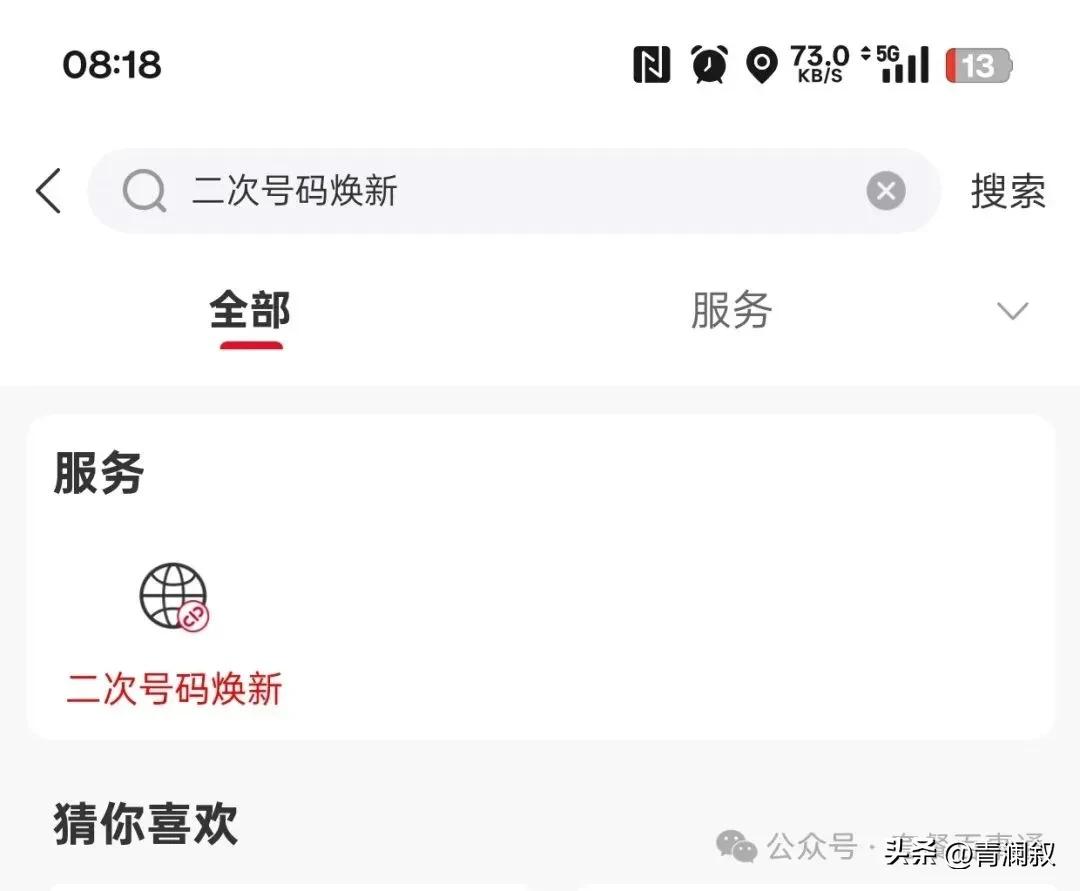The width and height of the screenshot is (1080, 891).
Task: Expand the tab list chevron
Action: [1012, 311]
